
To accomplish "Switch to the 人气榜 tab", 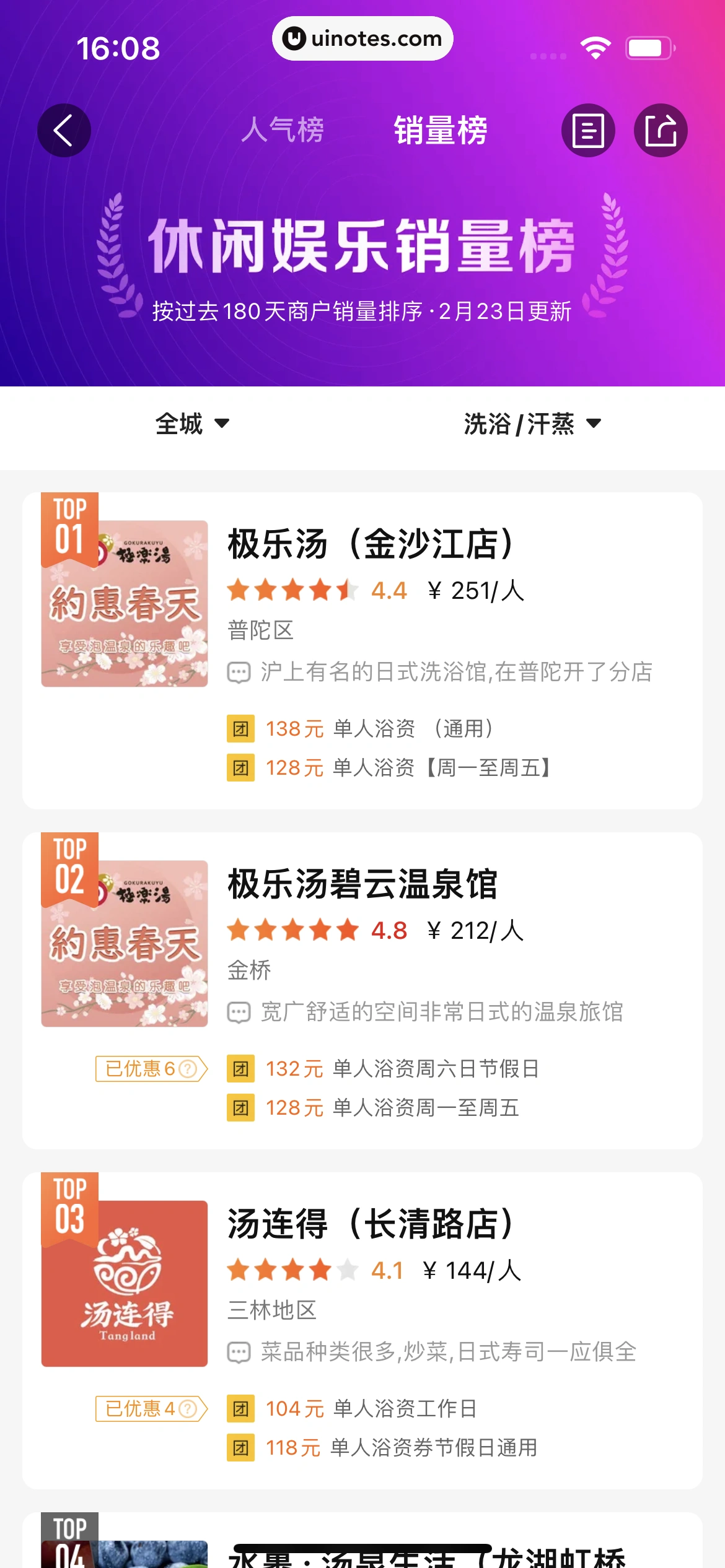I will (x=283, y=130).
